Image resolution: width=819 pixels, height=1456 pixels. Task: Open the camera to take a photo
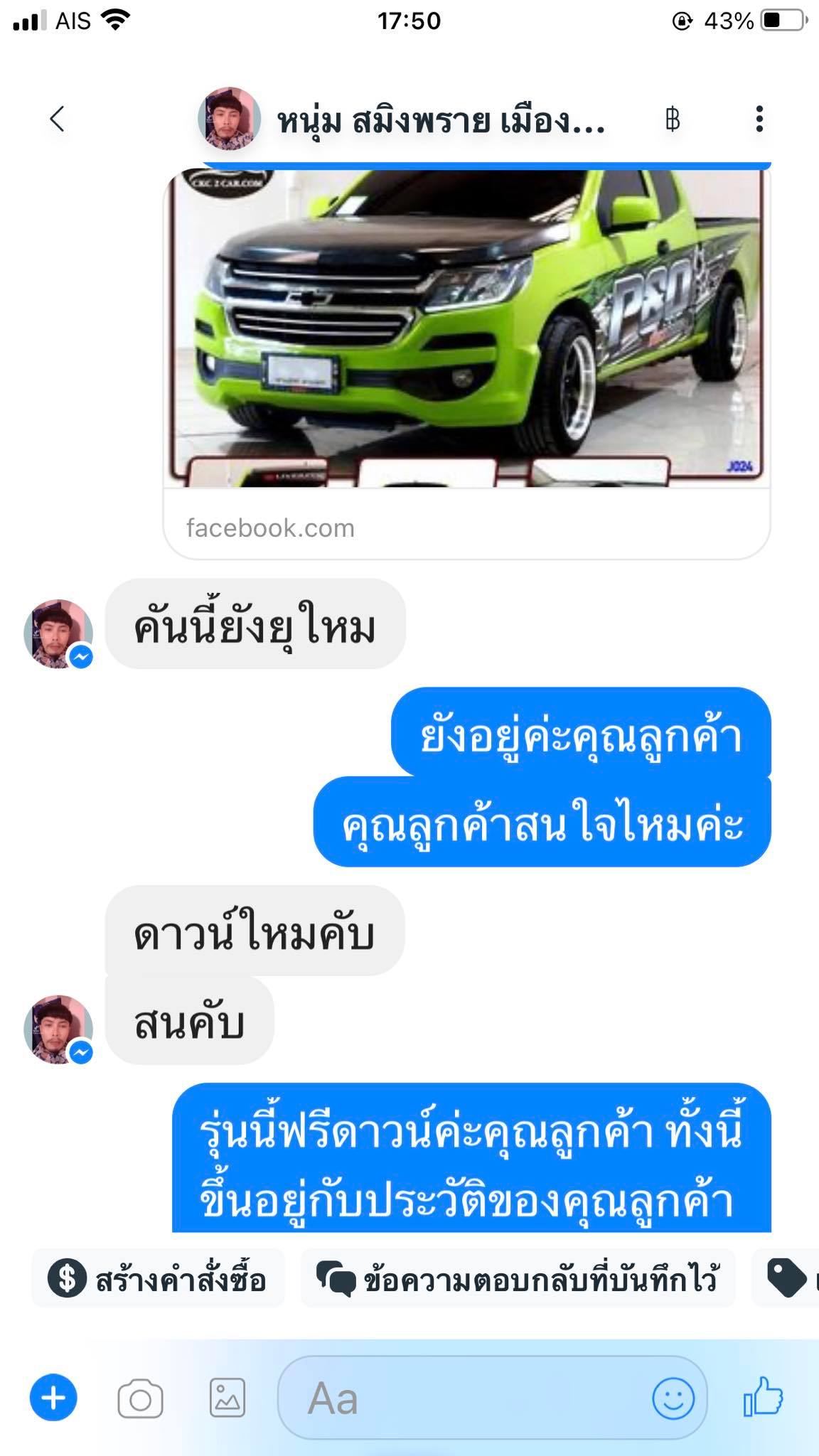[140, 1398]
